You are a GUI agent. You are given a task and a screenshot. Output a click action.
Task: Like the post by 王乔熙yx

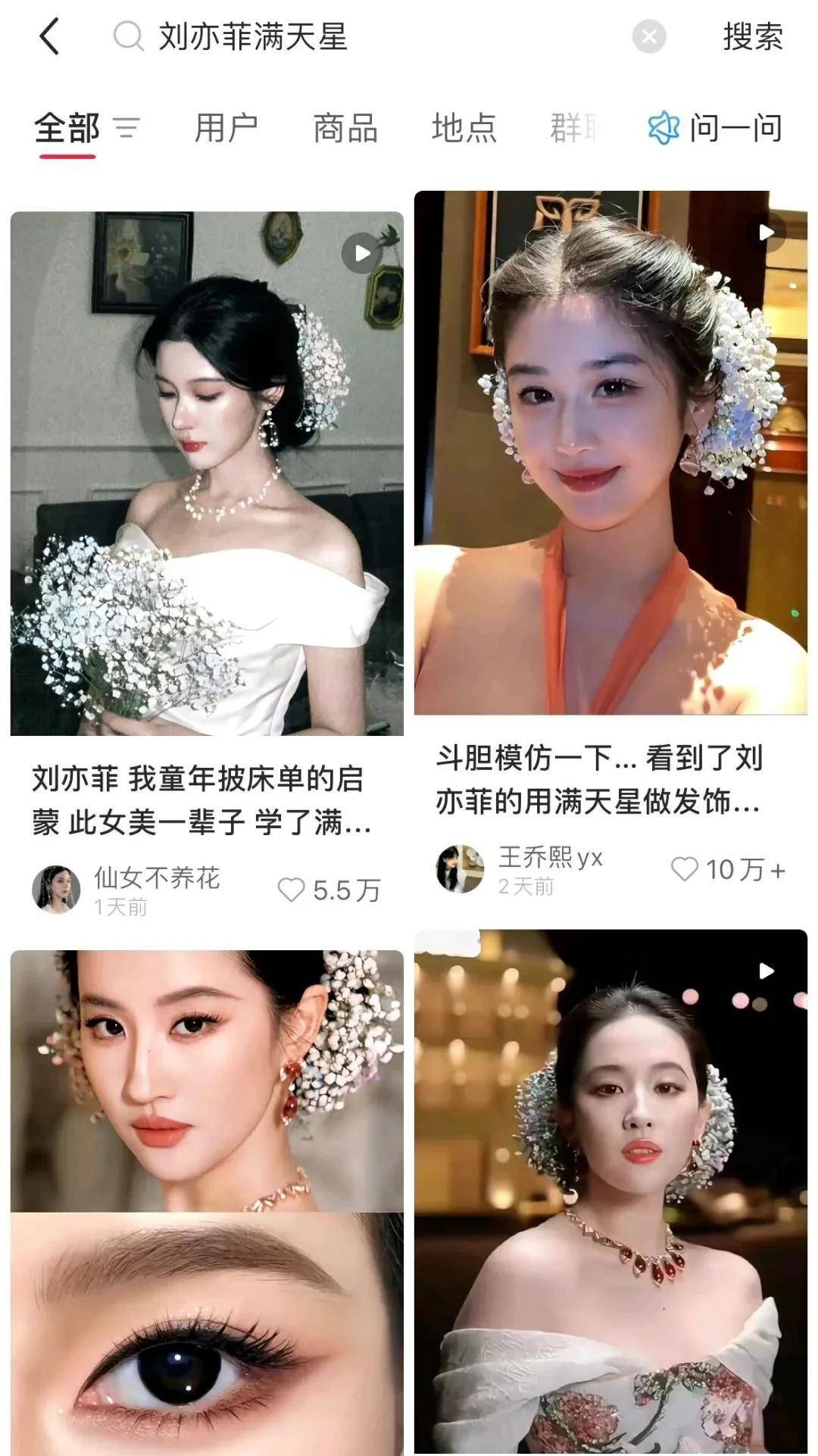pos(684,869)
